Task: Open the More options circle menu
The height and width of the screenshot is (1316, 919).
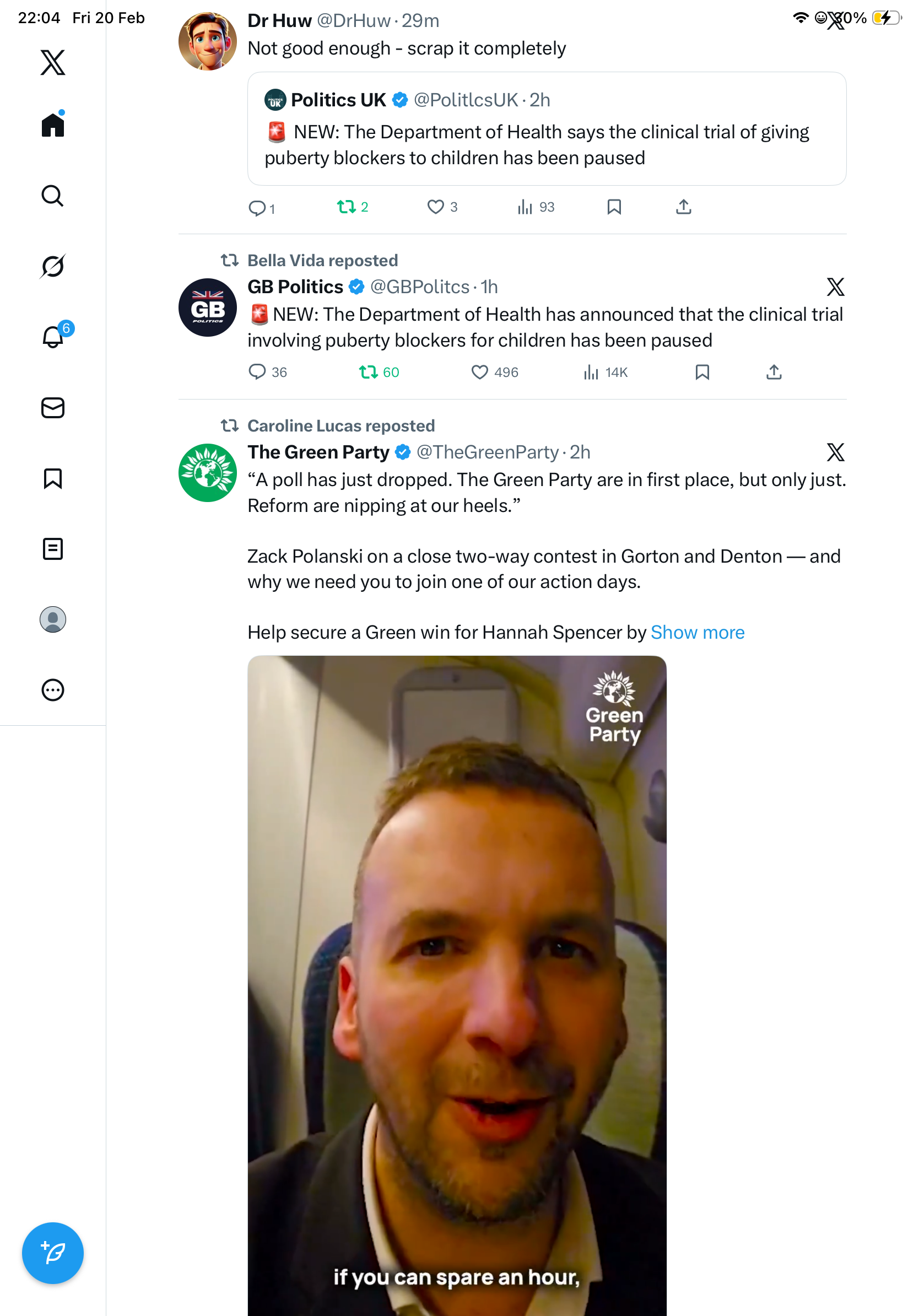Action: coord(53,690)
